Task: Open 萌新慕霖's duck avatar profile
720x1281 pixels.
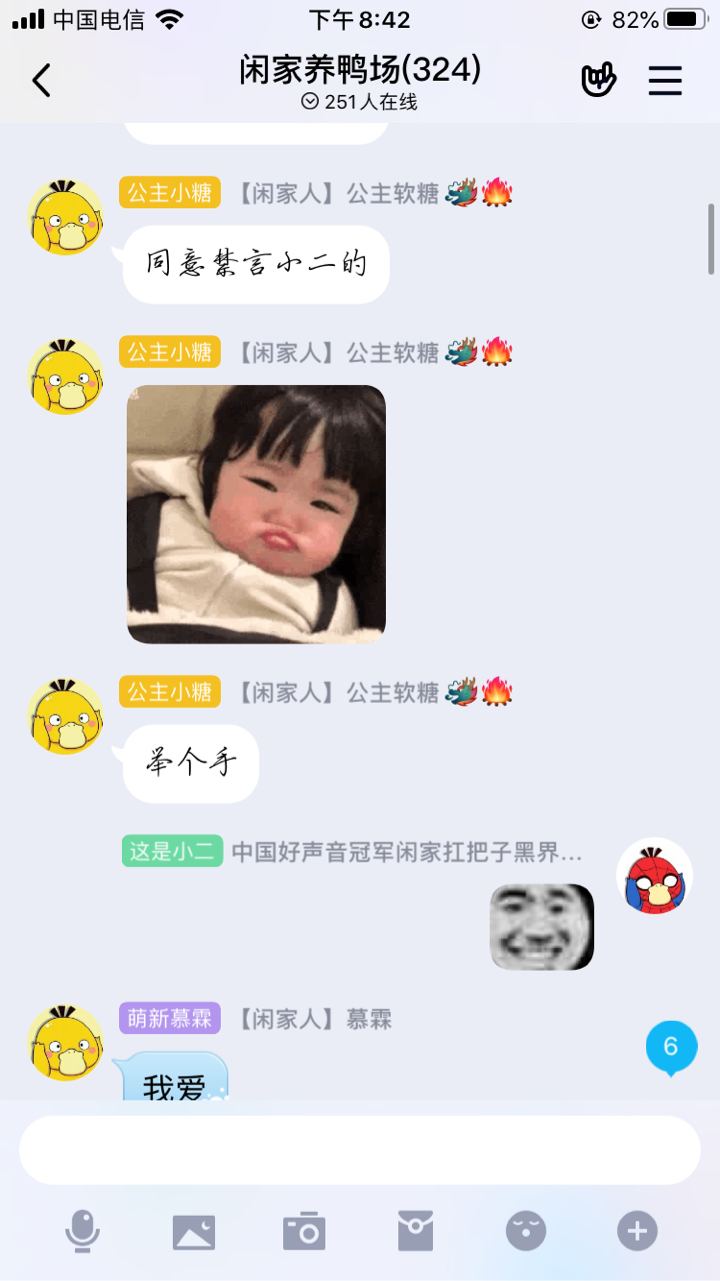Action: 65,1043
